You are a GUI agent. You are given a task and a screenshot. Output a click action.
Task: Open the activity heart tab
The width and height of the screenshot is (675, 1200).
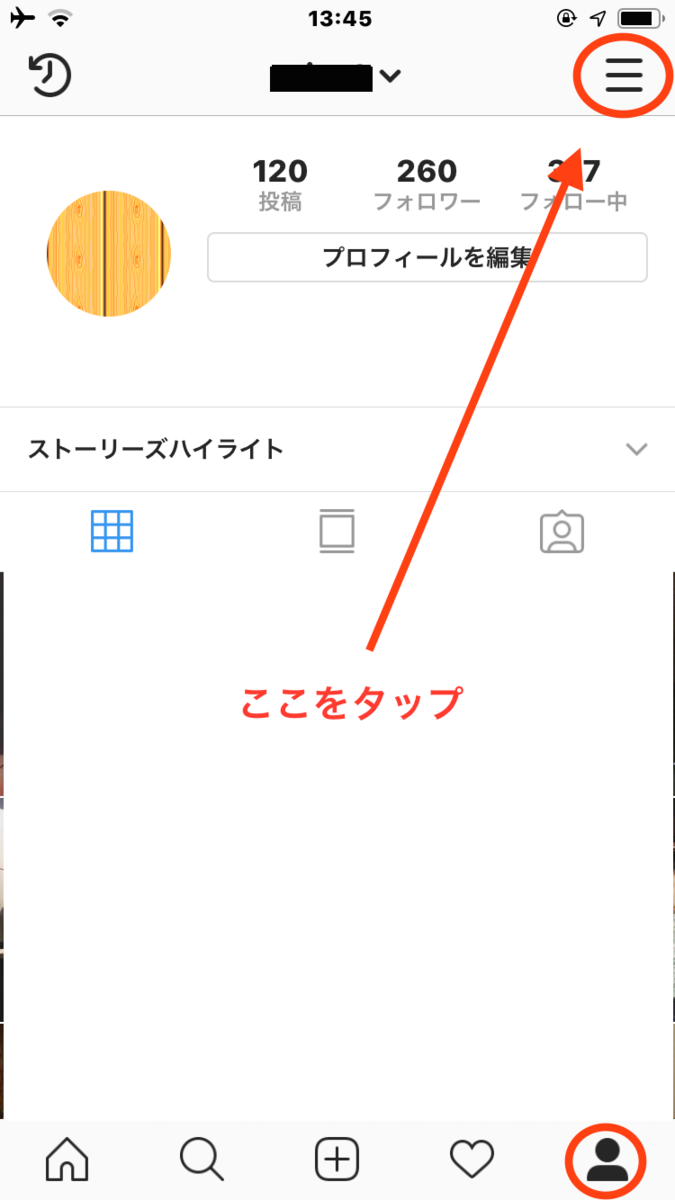click(x=472, y=1160)
